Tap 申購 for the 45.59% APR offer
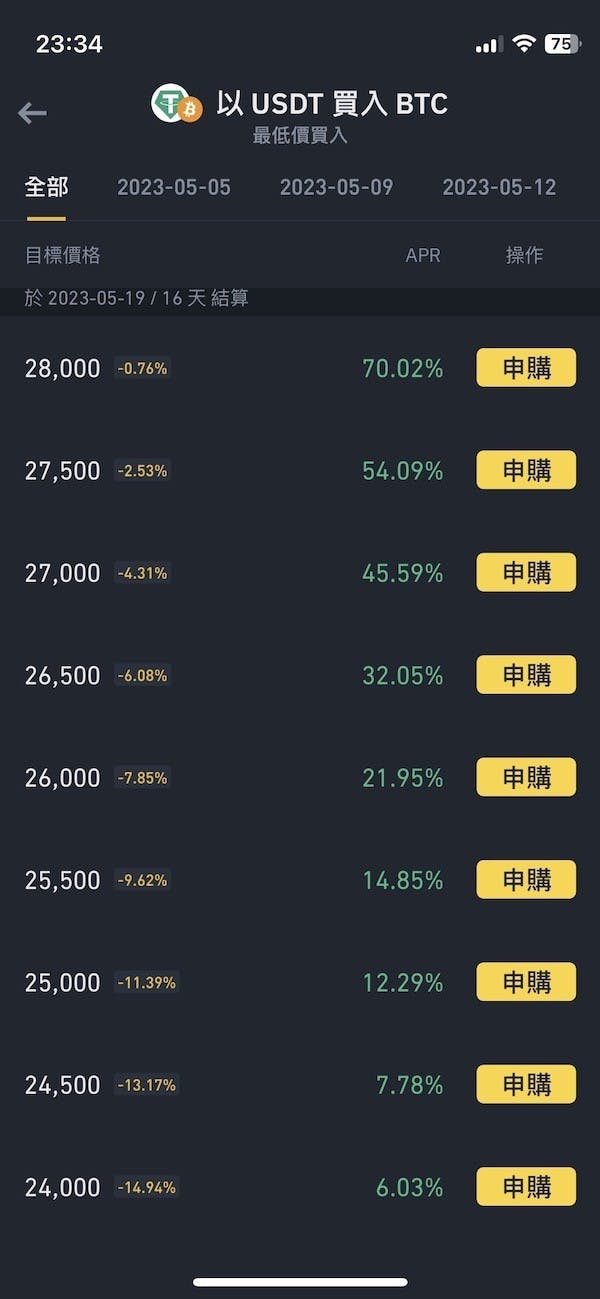Screen dimensions: 600x1299 (526, 573)
